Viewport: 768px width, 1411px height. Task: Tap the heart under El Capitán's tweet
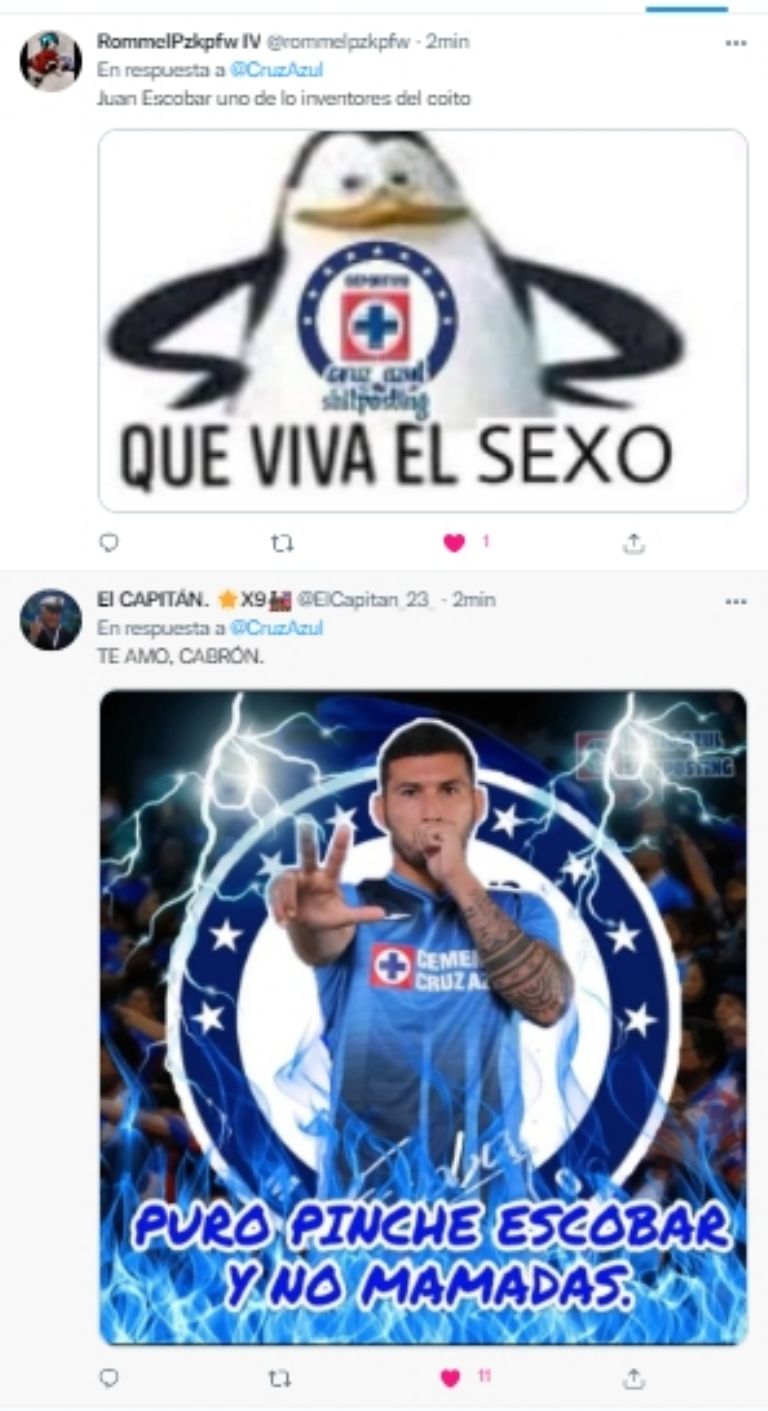point(452,1378)
